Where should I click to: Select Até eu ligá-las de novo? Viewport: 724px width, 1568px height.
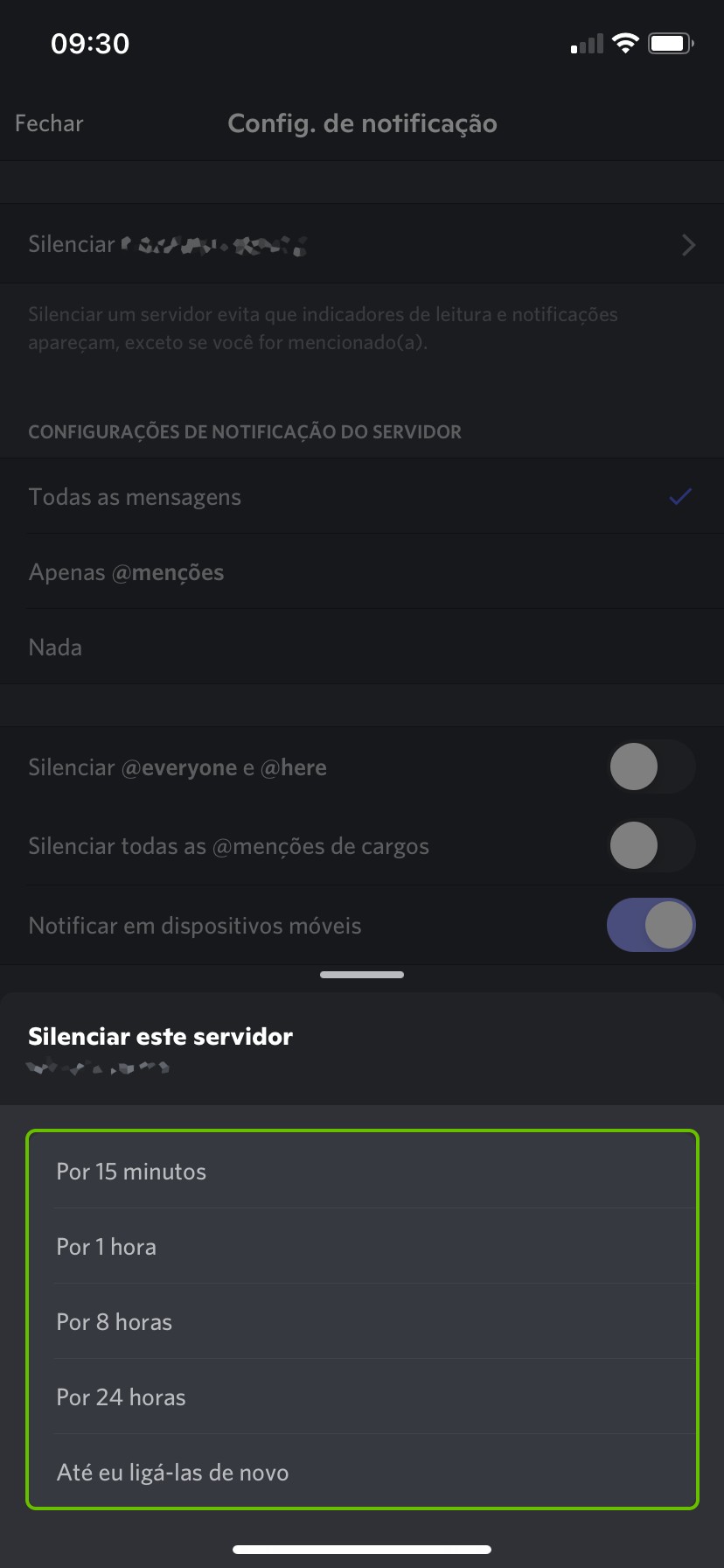click(x=362, y=1472)
